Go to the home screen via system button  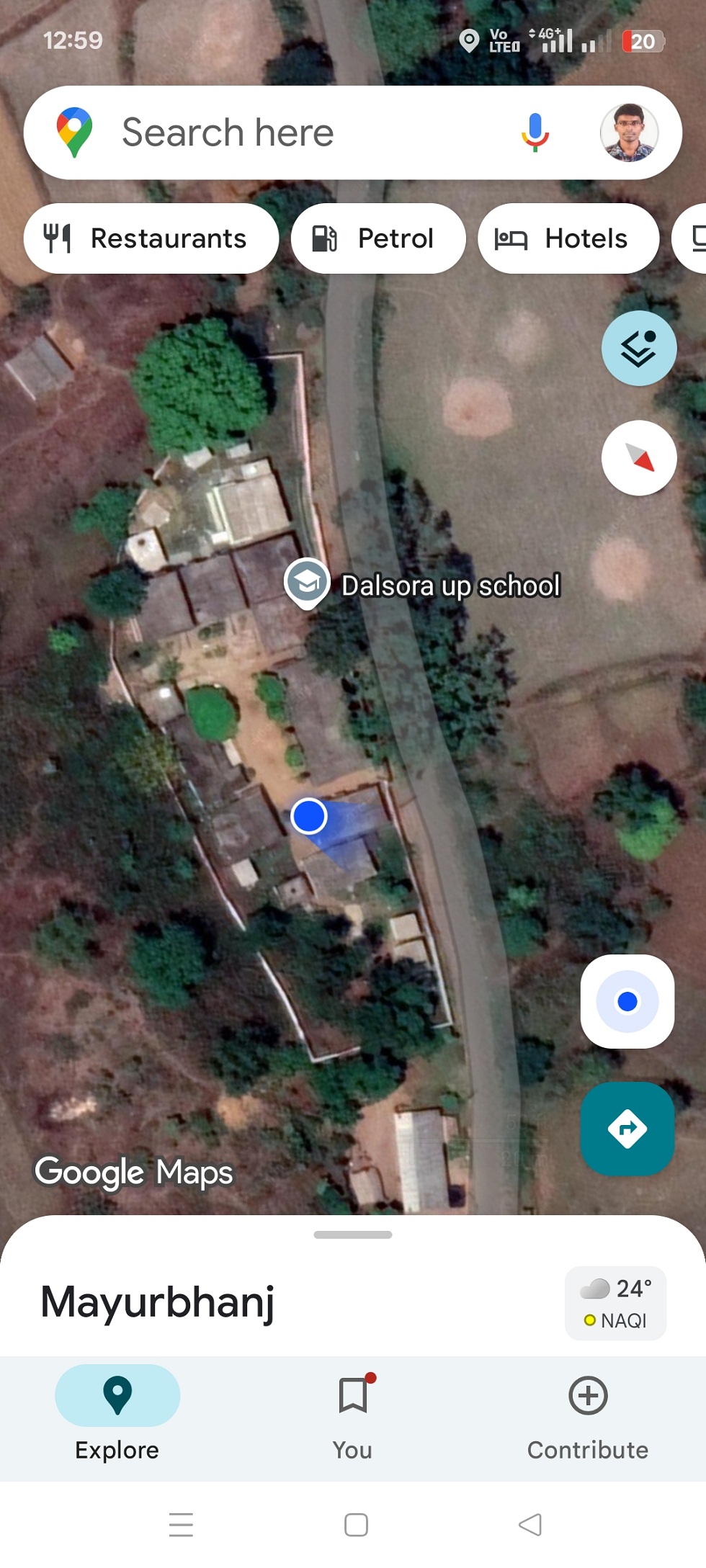[356, 1525]
